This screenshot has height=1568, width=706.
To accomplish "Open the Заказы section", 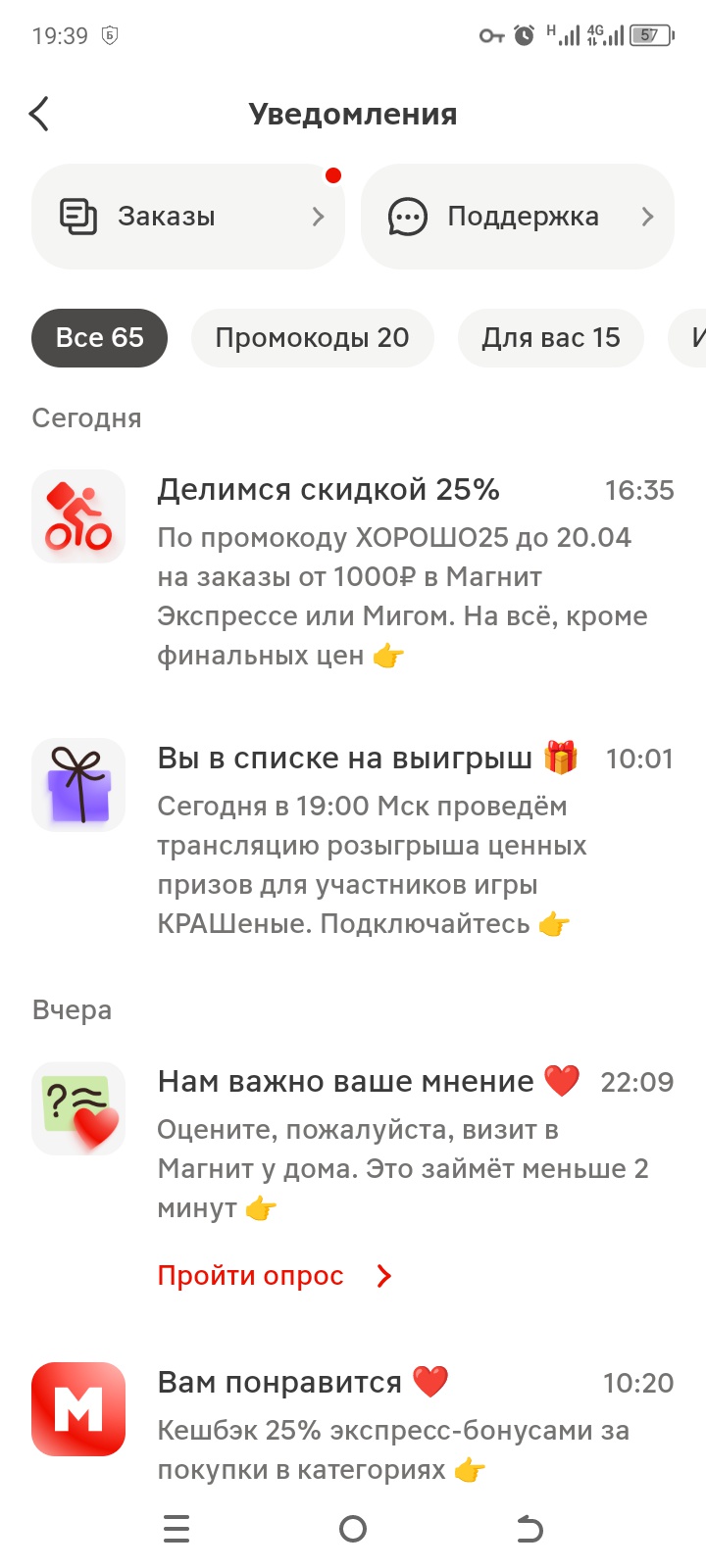I will click(x=188, y=217).
